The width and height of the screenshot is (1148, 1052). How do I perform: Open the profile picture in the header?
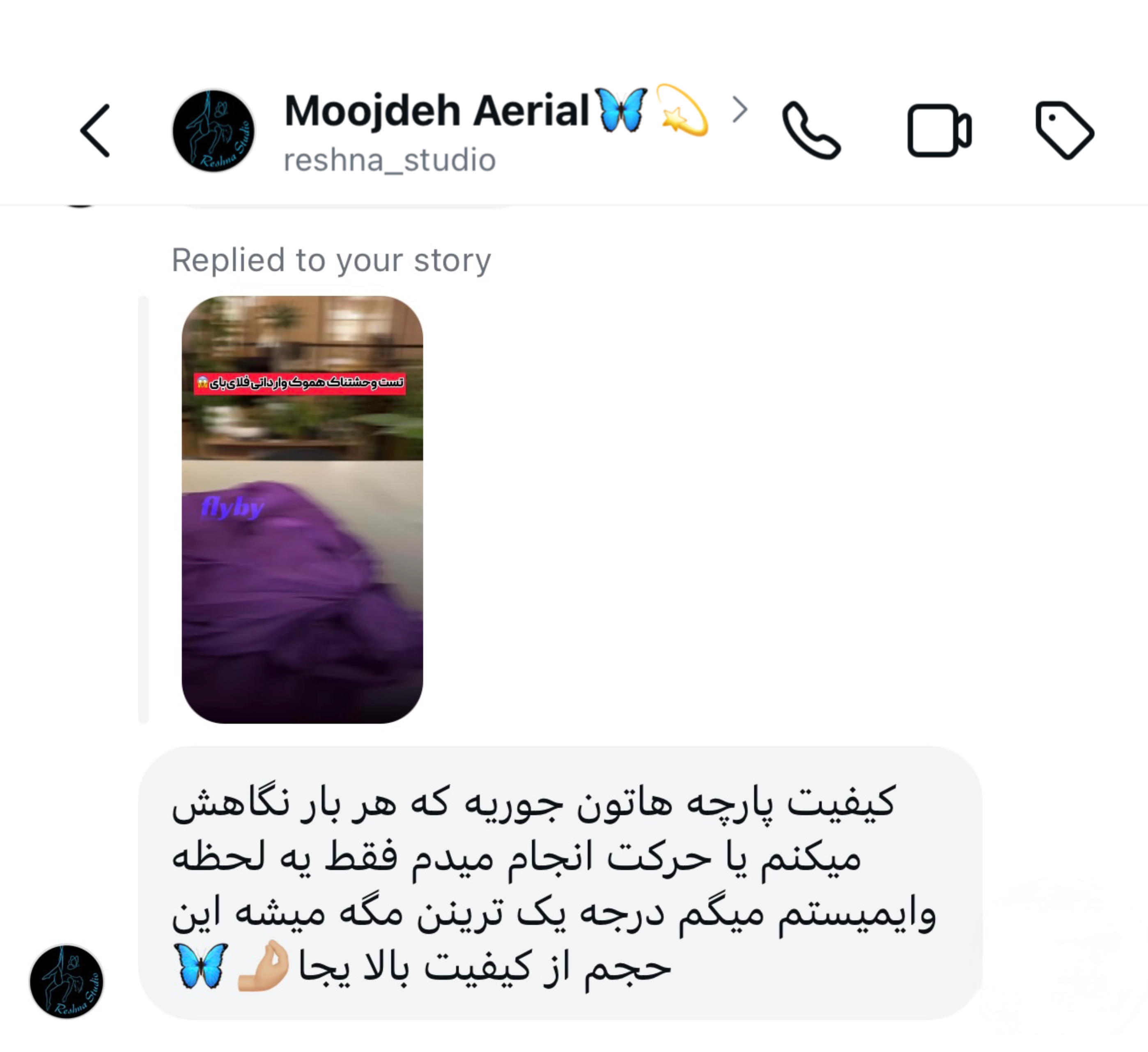pos(214,131)
